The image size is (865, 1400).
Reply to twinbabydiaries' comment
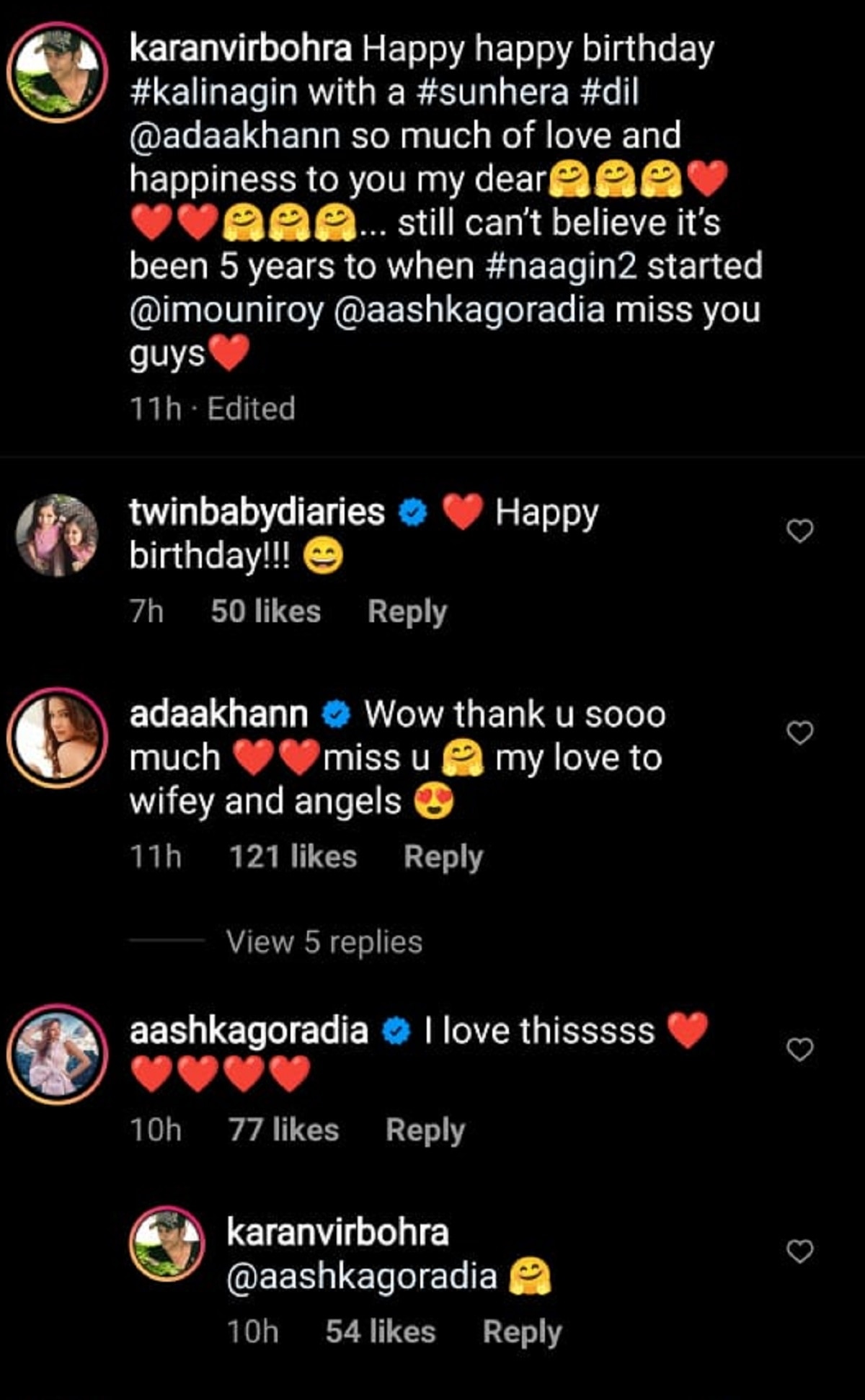[407, 612]
